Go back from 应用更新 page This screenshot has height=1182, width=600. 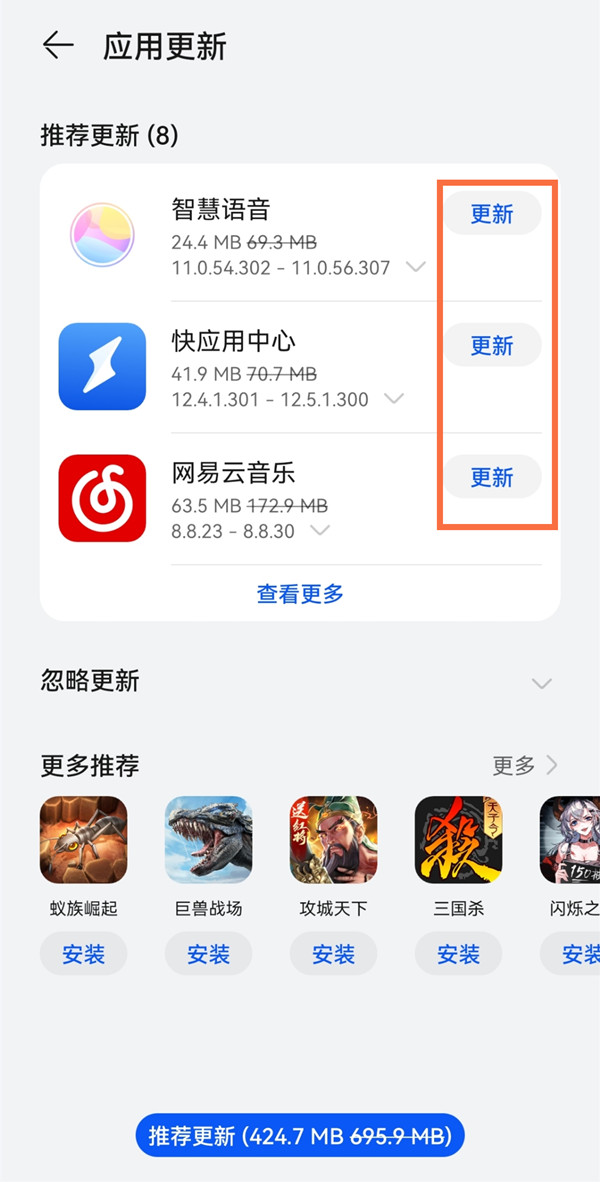point(58,46)
